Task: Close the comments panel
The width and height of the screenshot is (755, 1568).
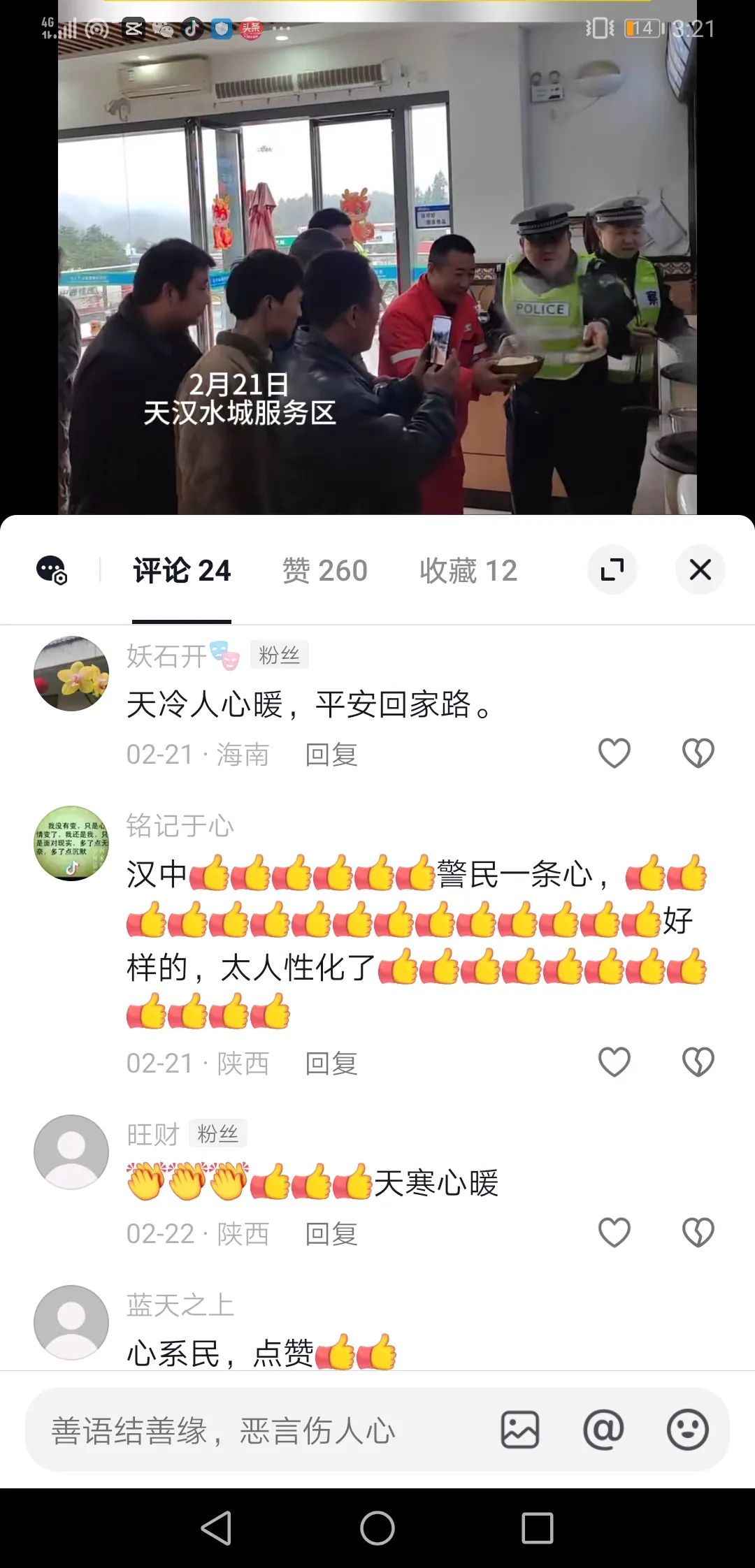Action: point(700,569)
